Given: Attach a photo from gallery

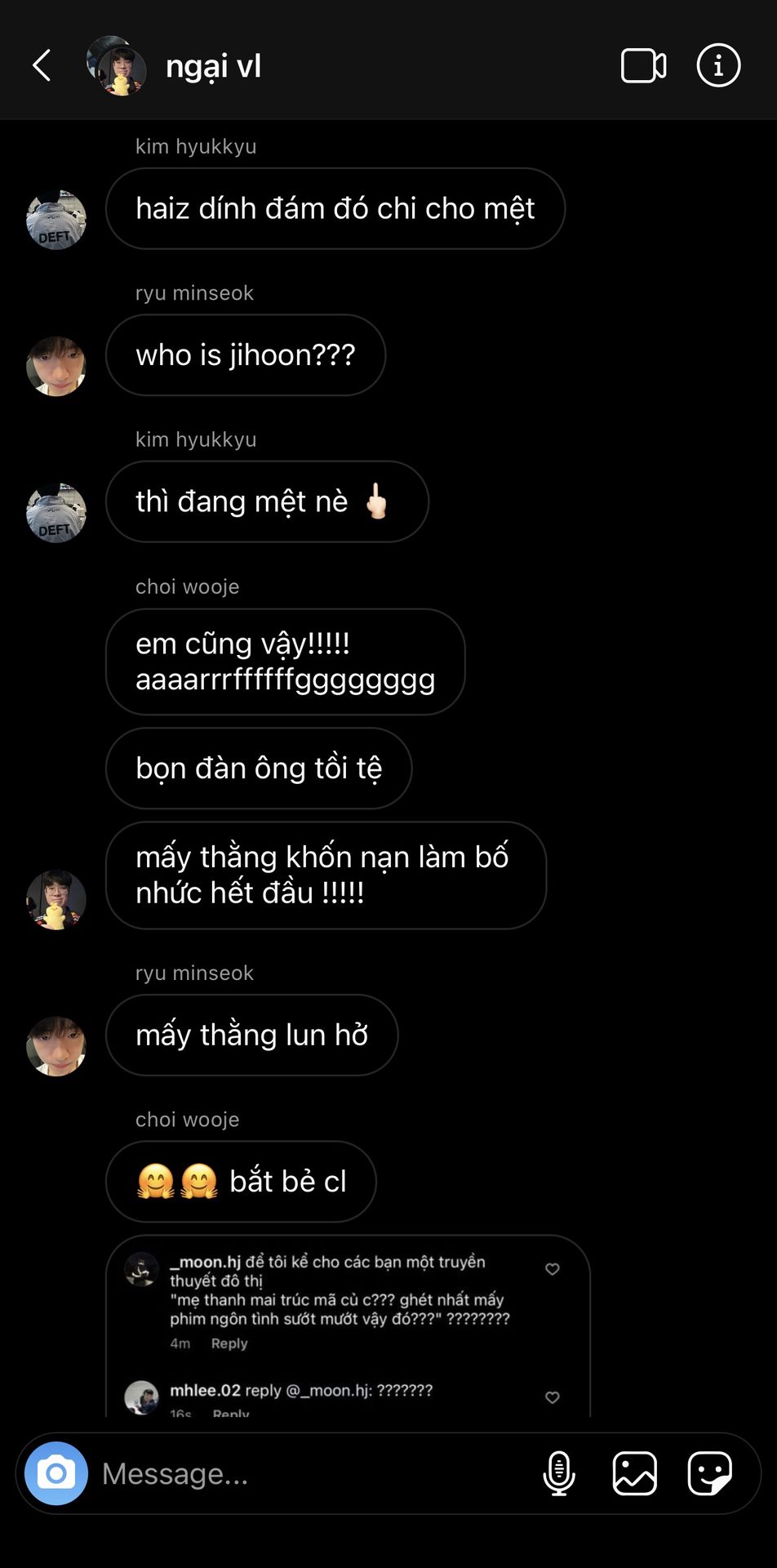Looking at the screenshot, I should point(635,1473).
